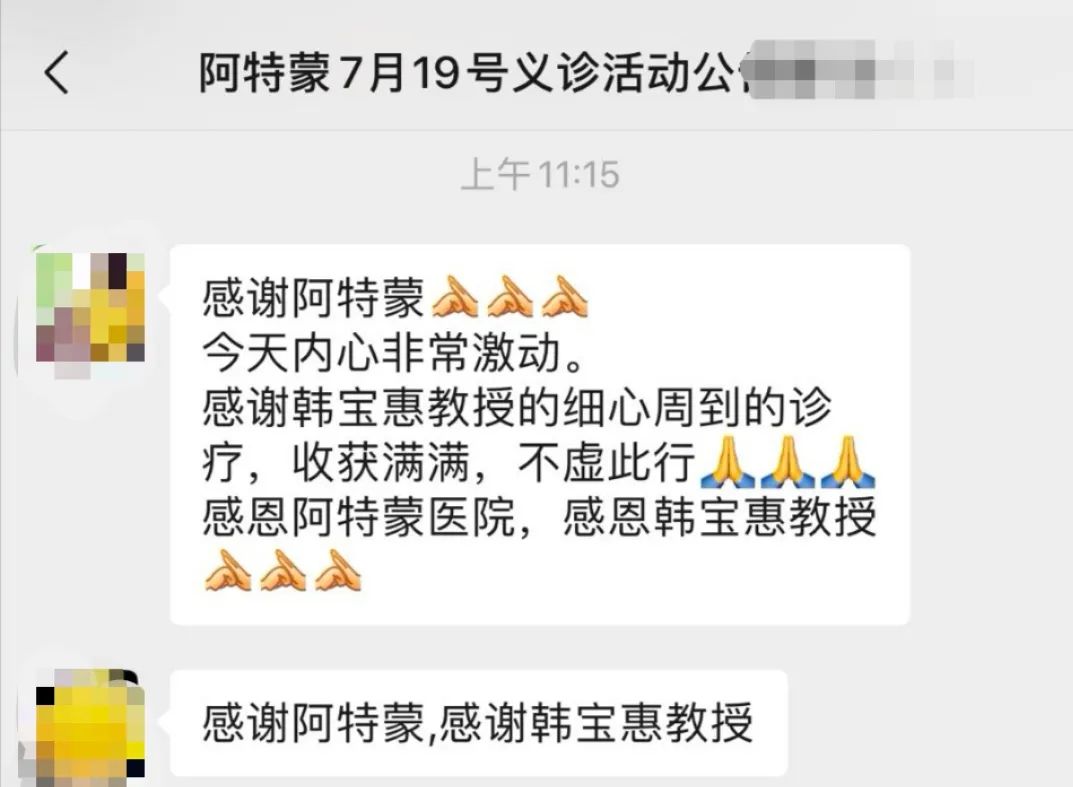Viewport: 1073px width, 787px height.
Task: Go back from the group chat
Action: click(x=57, y=74)
